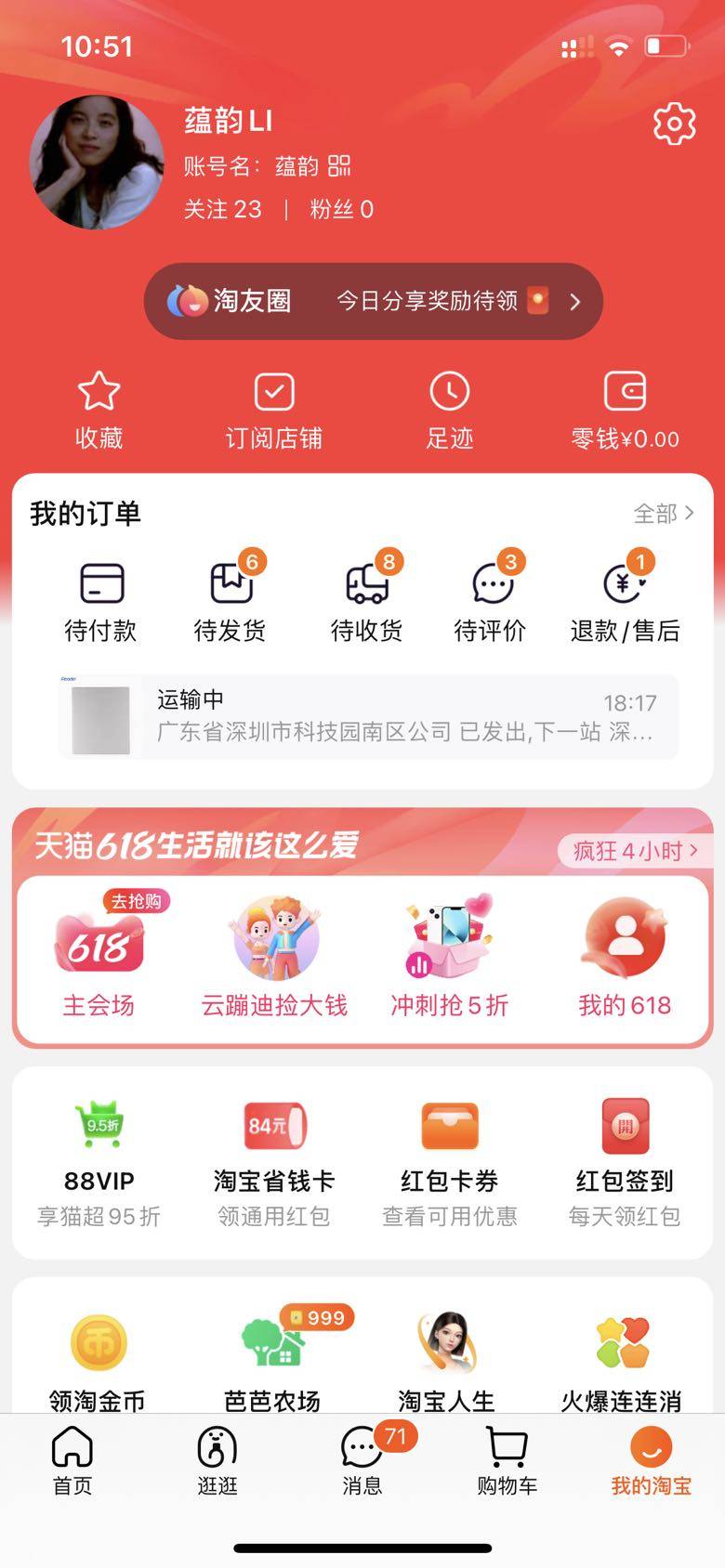The image size is (725, 1568).
Task: Go to the 购物车 tab
Action: tap(507, 1460)
